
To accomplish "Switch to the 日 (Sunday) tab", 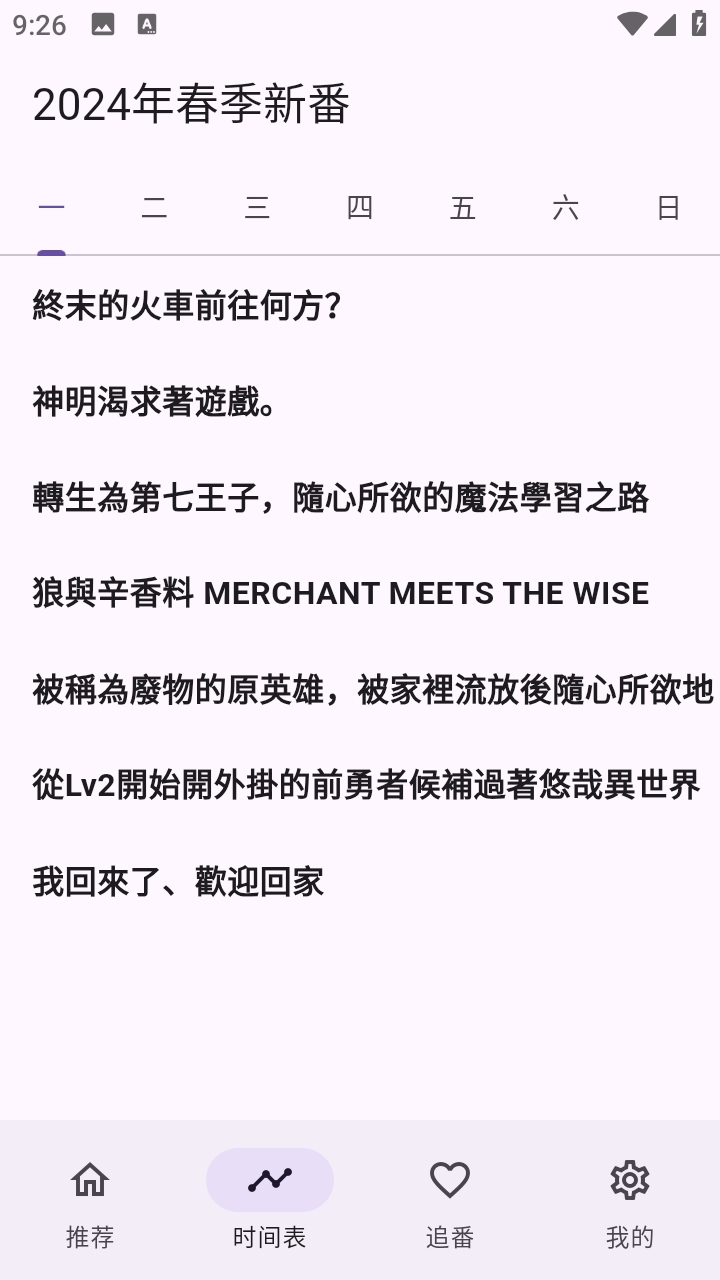I will [x=668, y=208].
